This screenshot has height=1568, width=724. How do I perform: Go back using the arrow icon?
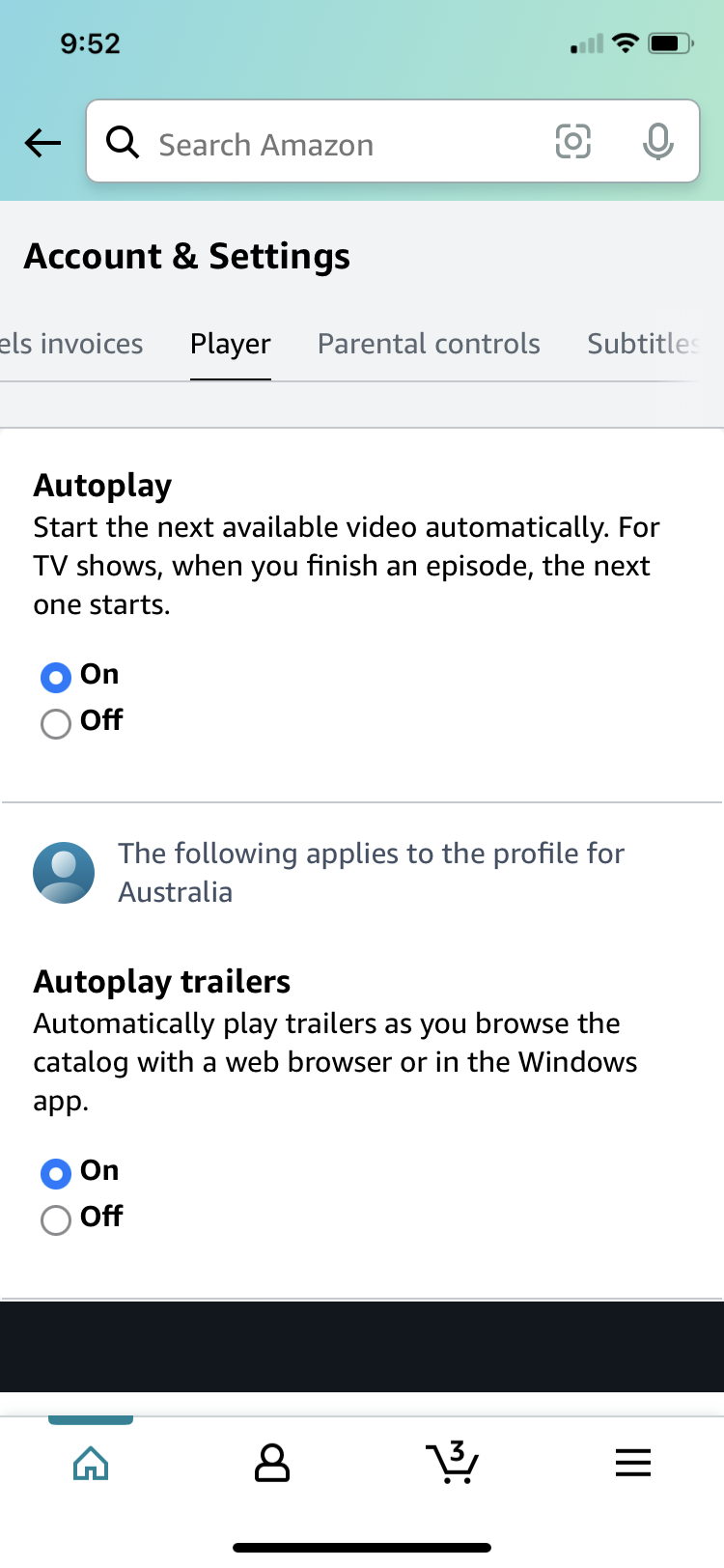point(42,144)
